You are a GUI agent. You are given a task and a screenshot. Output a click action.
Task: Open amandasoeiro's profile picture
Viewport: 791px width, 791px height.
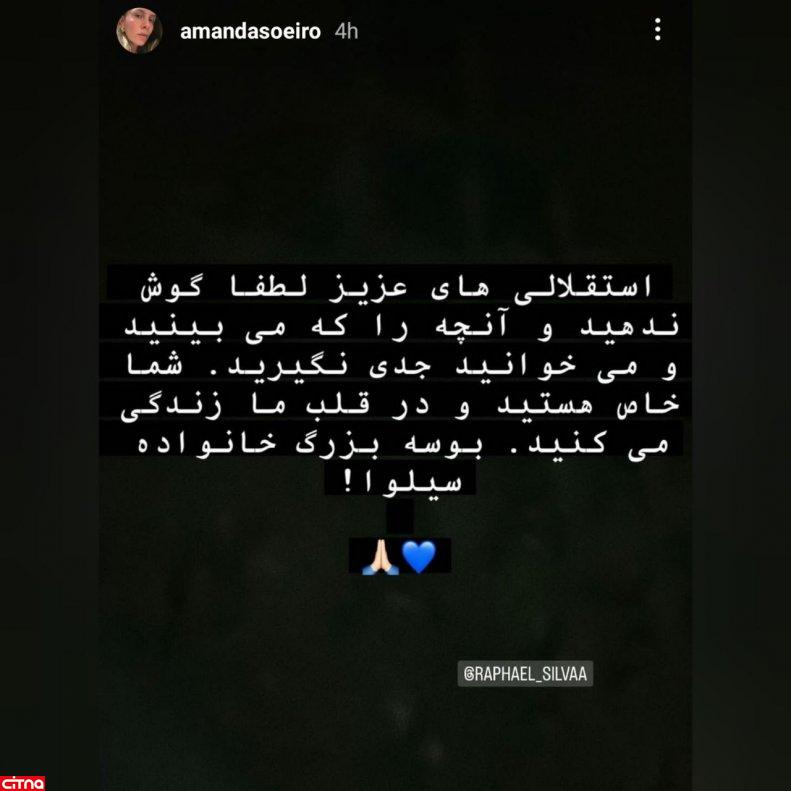pyautogui.click(x=139, y=30)
